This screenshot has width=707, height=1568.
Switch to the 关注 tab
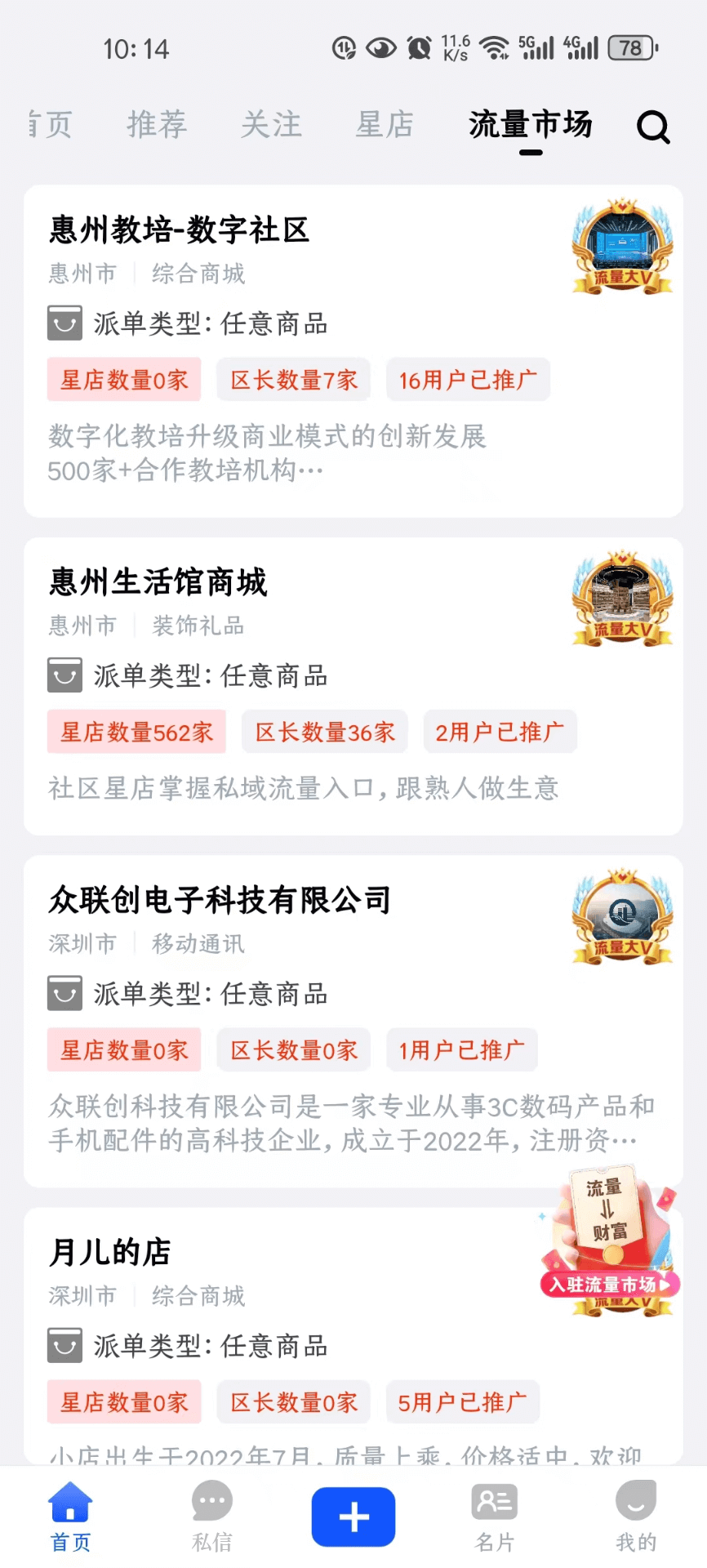point(271,125)
